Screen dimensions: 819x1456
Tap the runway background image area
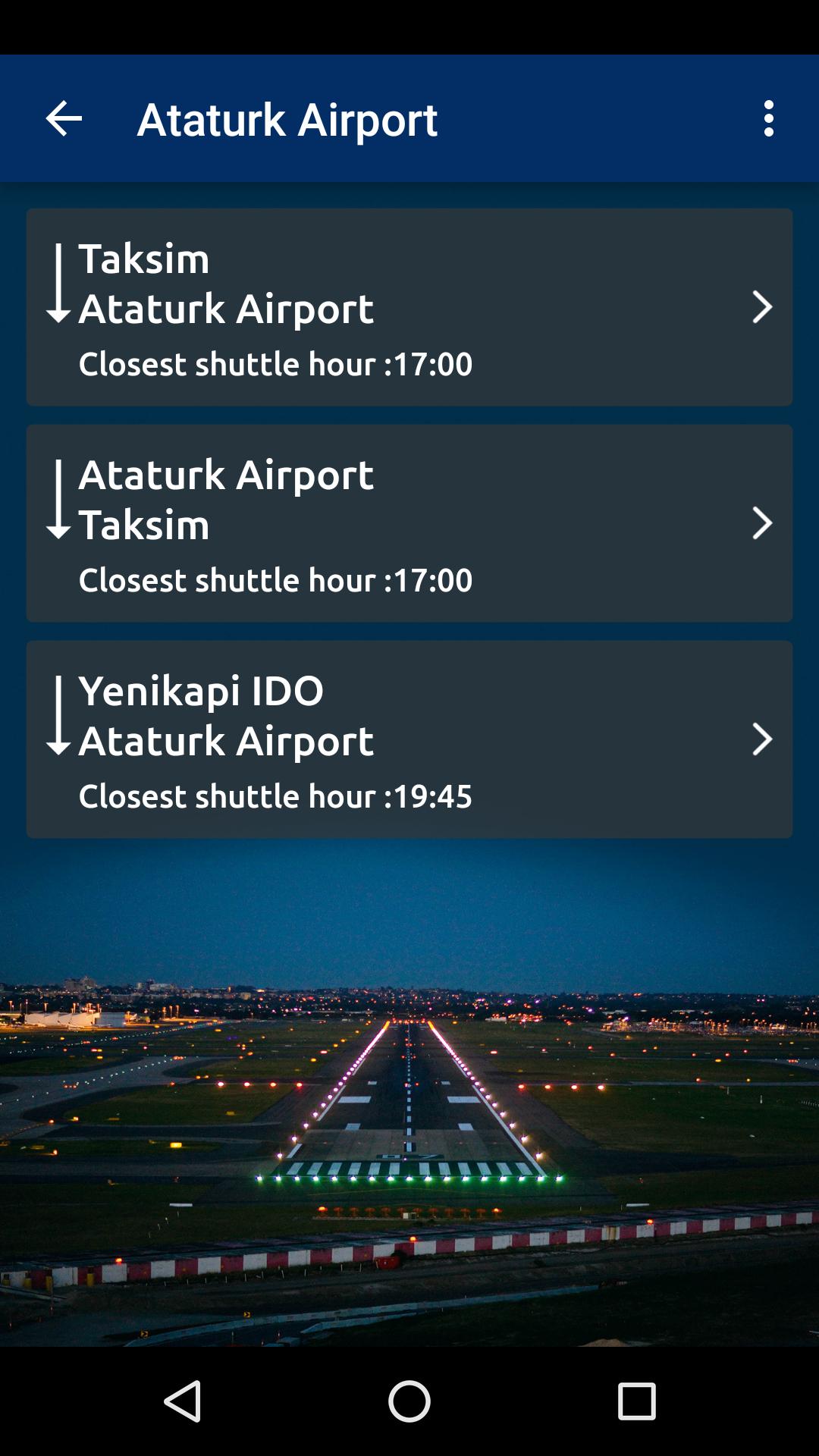pyautogui.click(x=409, y=1100)
